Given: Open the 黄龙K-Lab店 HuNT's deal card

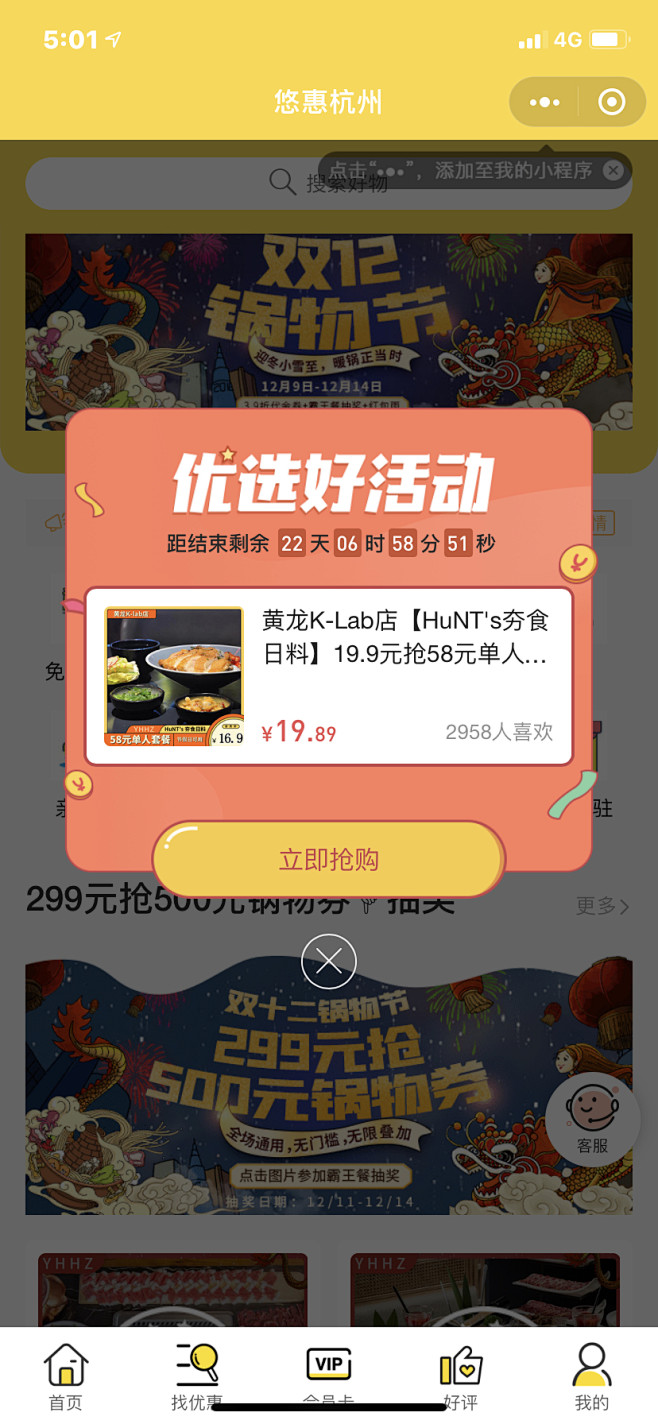Looking at the screenshot, I should click(x=329, y=677).
